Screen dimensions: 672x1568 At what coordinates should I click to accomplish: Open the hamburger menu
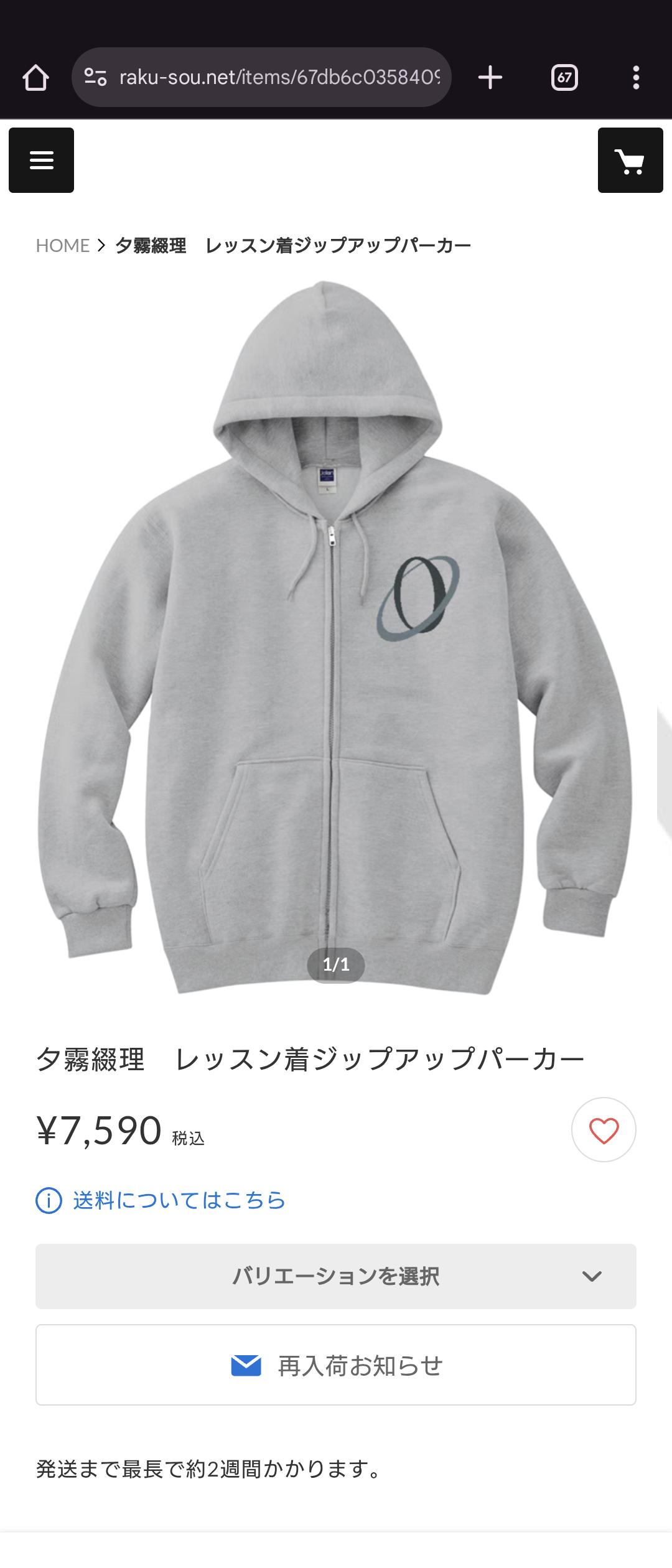click(41, 160)
